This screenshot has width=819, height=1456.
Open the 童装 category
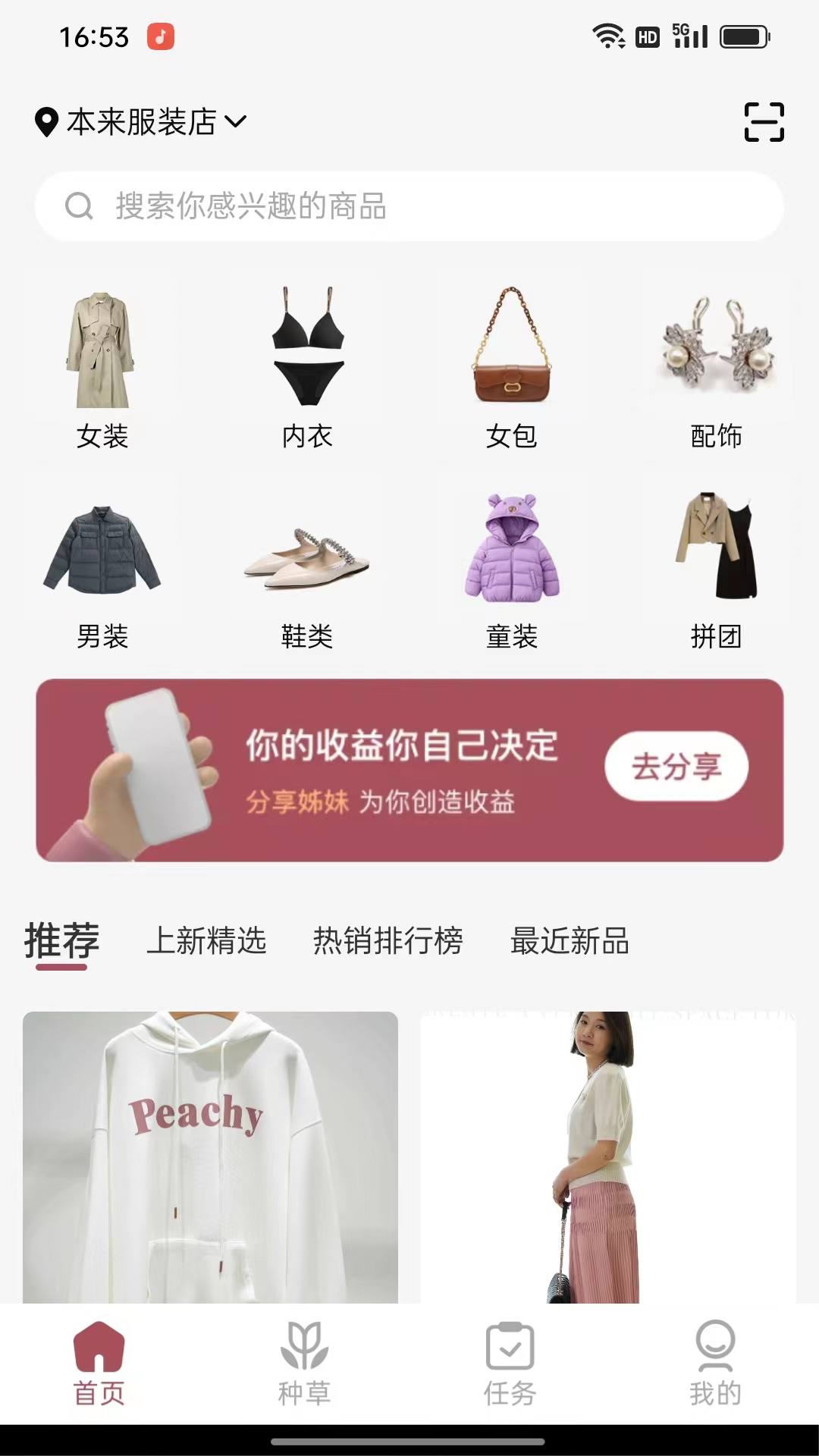(x=512, y=565)
